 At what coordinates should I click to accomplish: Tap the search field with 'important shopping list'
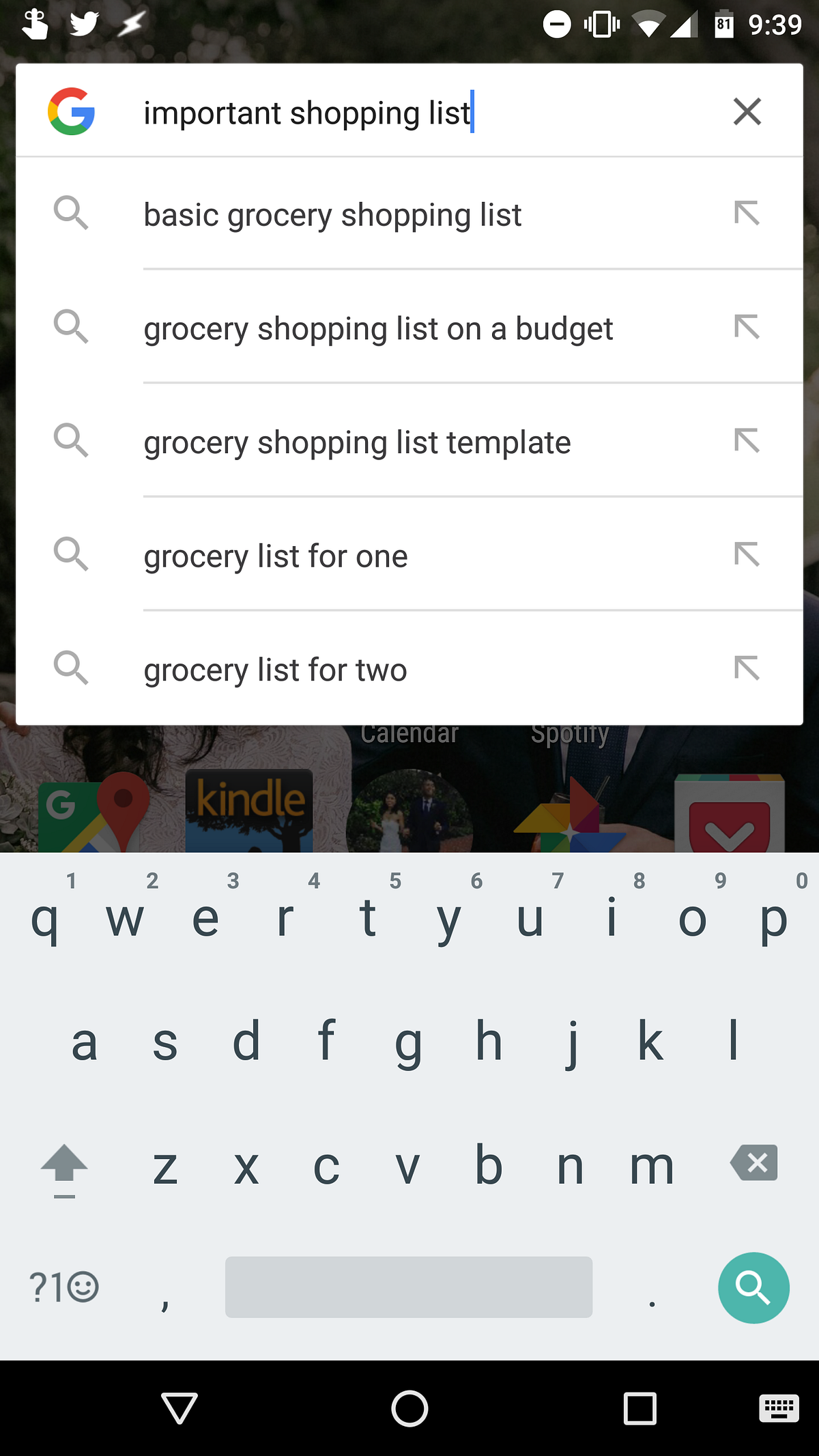(x=409, y=113)
